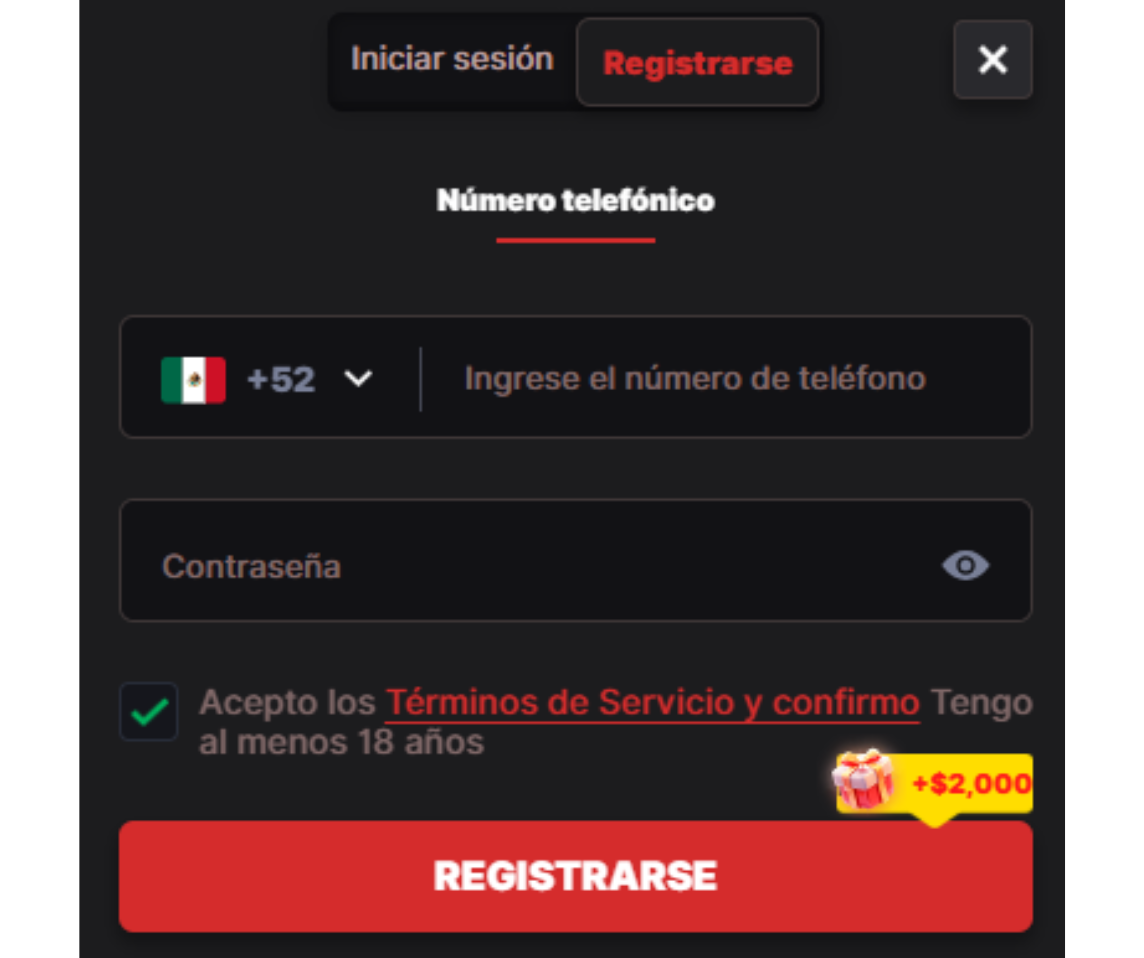Close the registration dialog
The width and height of the screenshot is (1144, 958).
[x=992, y=60]
